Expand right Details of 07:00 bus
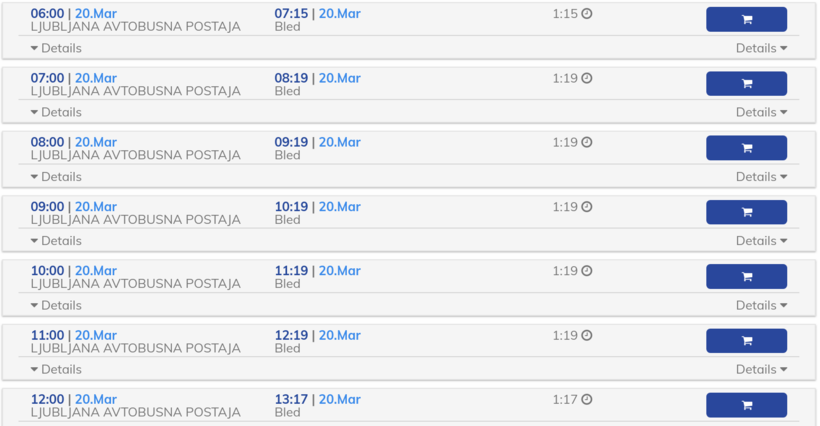 point(761,112)
